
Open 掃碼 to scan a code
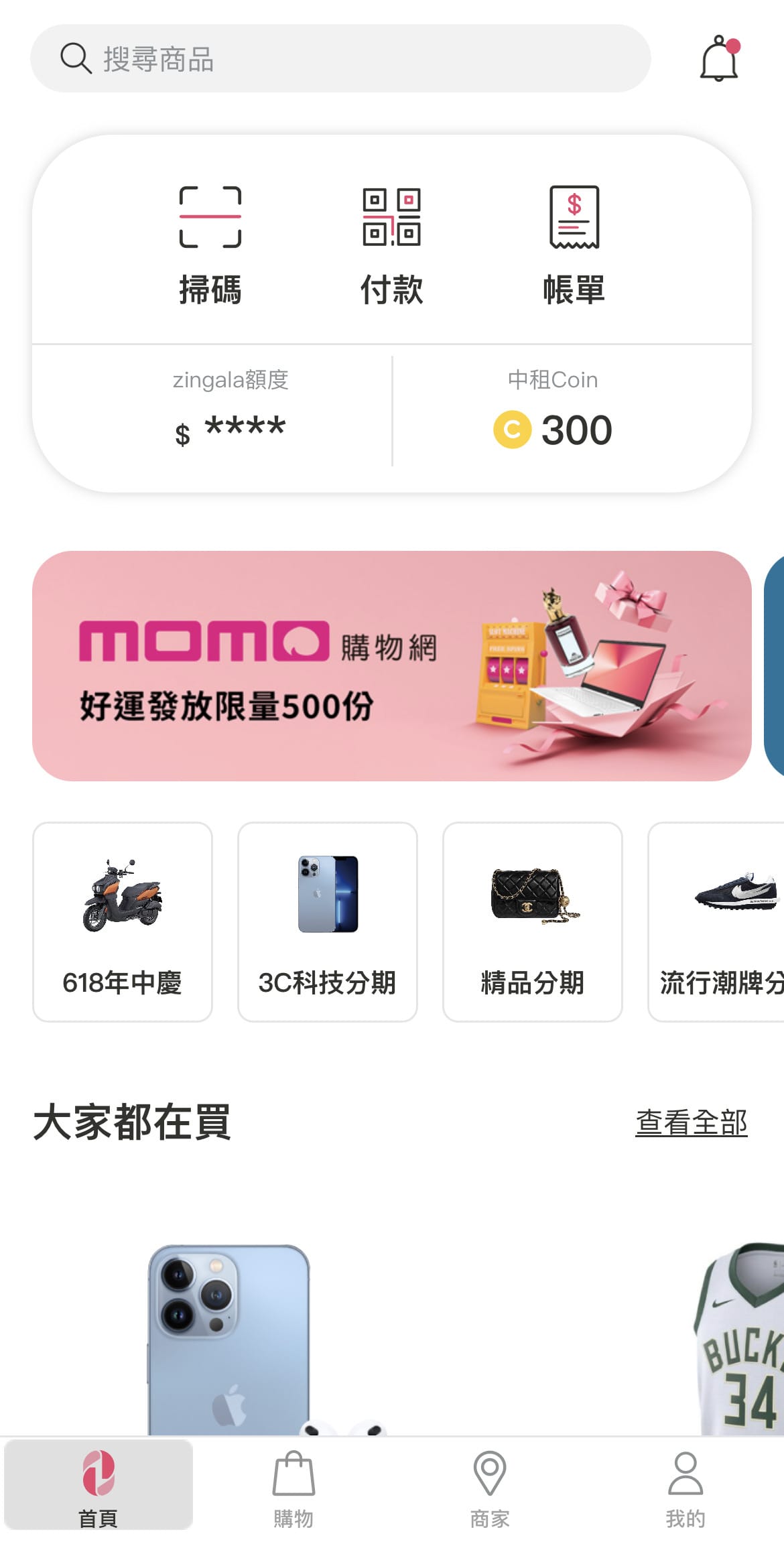click(210, 245)
